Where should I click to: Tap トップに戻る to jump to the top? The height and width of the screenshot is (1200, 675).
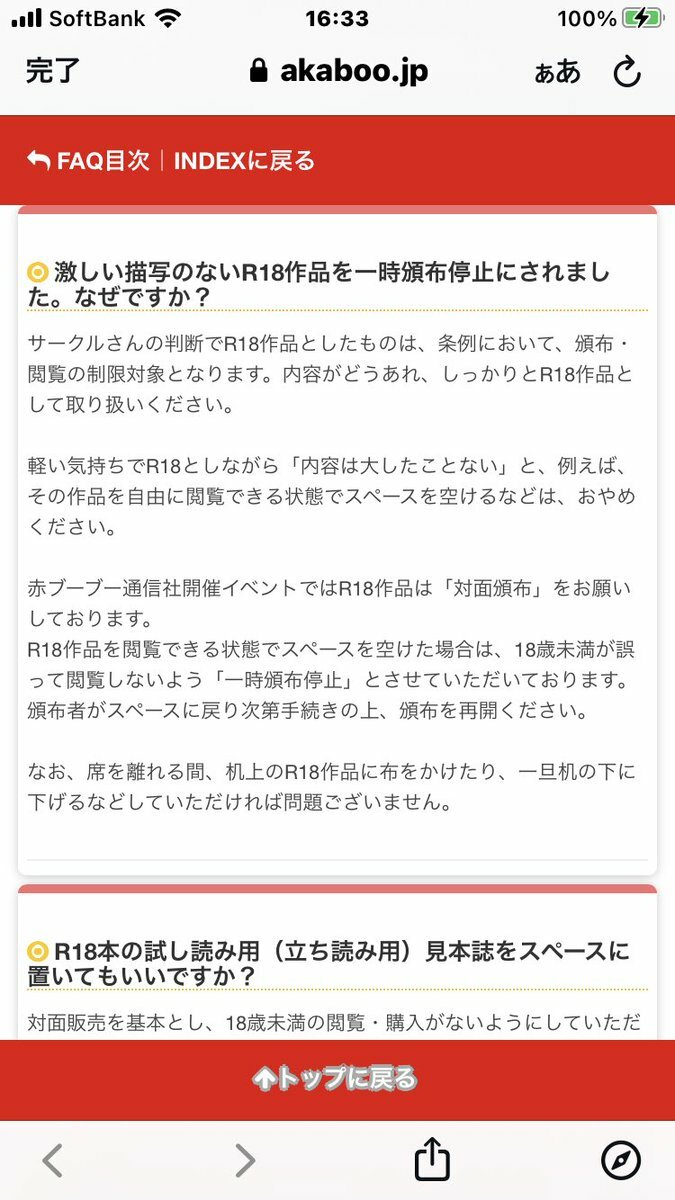(336, 1078)
